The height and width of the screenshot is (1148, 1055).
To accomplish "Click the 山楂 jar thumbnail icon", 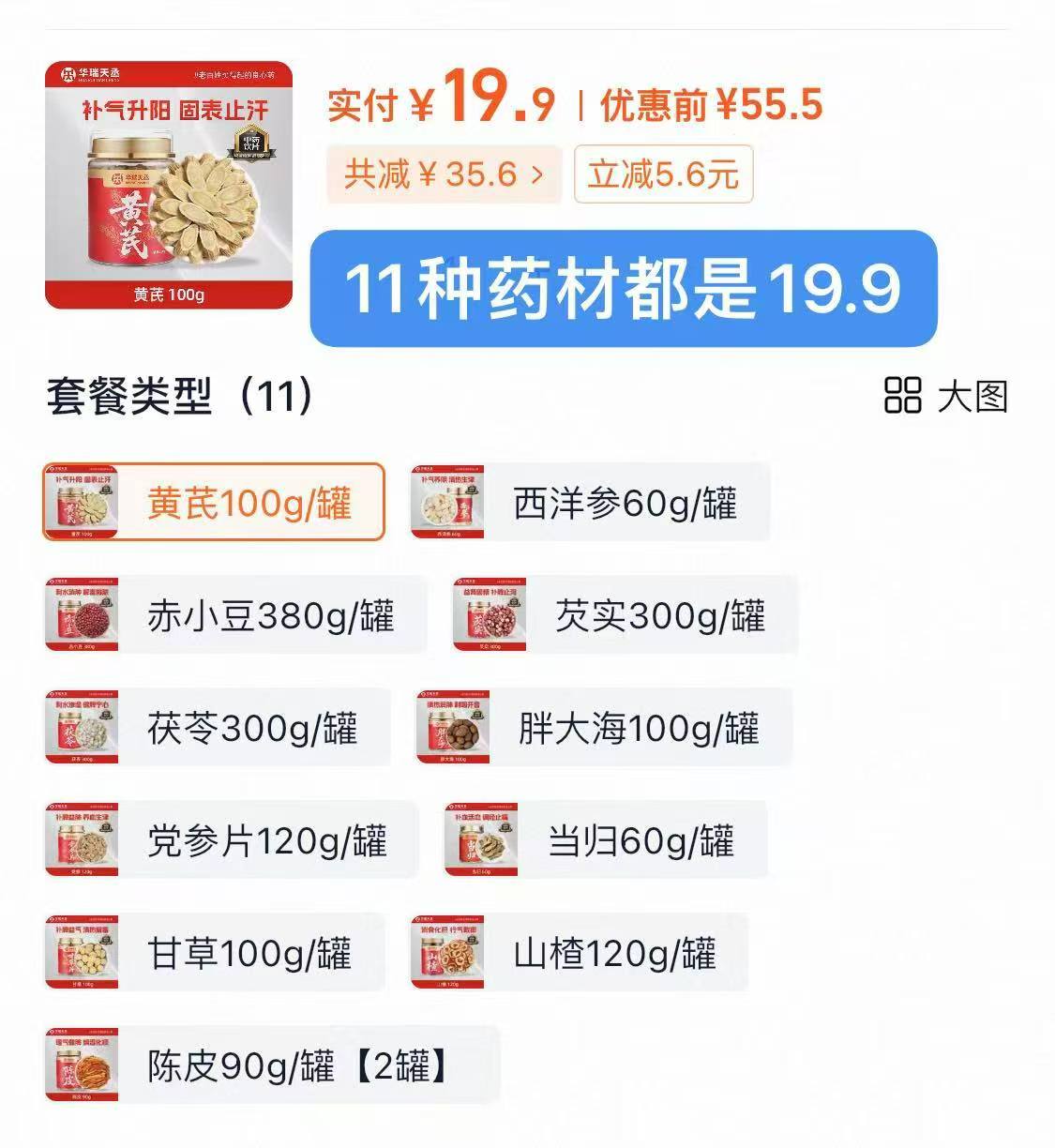I will pyautogui.click(x=447, y=953).
